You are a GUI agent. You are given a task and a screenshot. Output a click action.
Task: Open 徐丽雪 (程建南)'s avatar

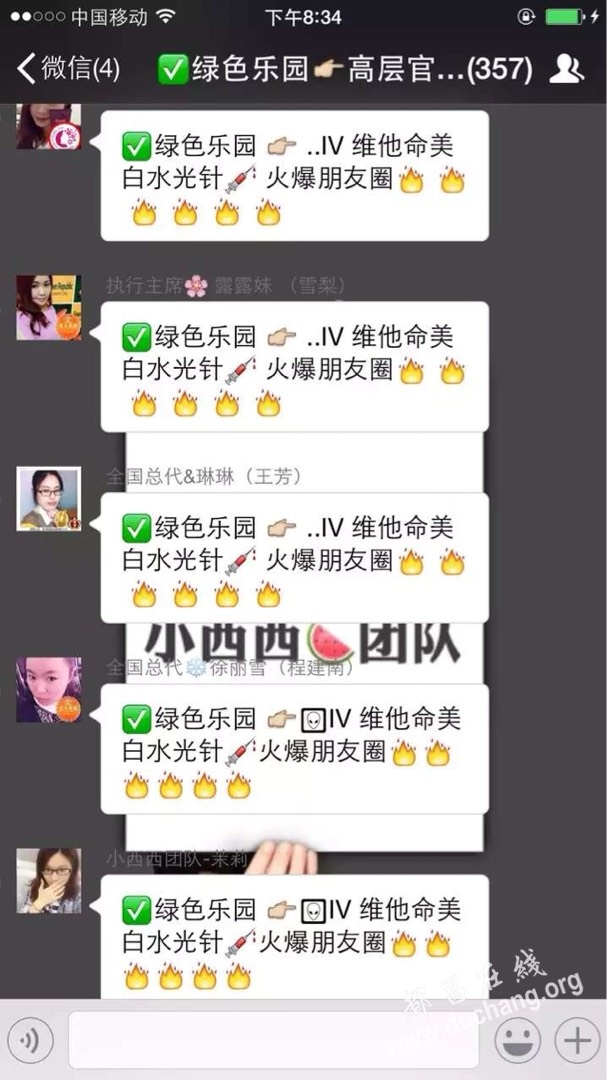[x=49, y=690]
